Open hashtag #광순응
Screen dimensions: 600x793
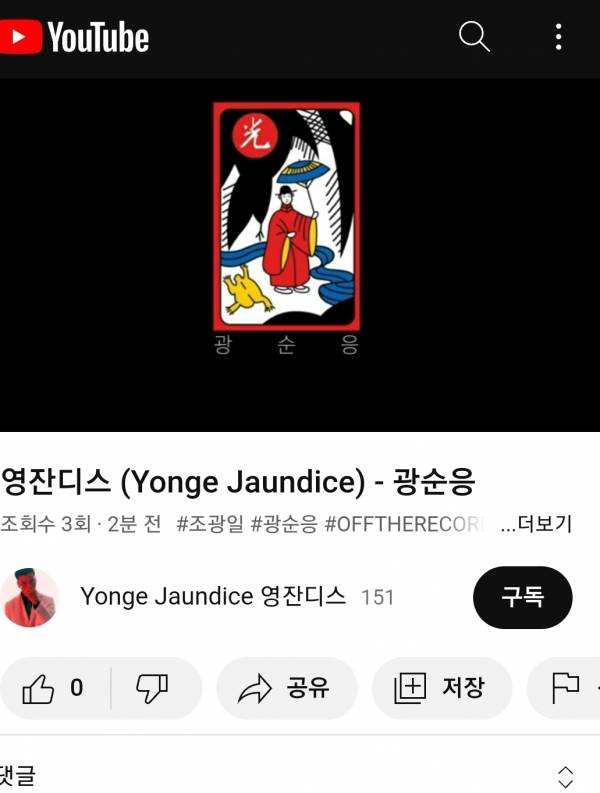coord(284,523)
